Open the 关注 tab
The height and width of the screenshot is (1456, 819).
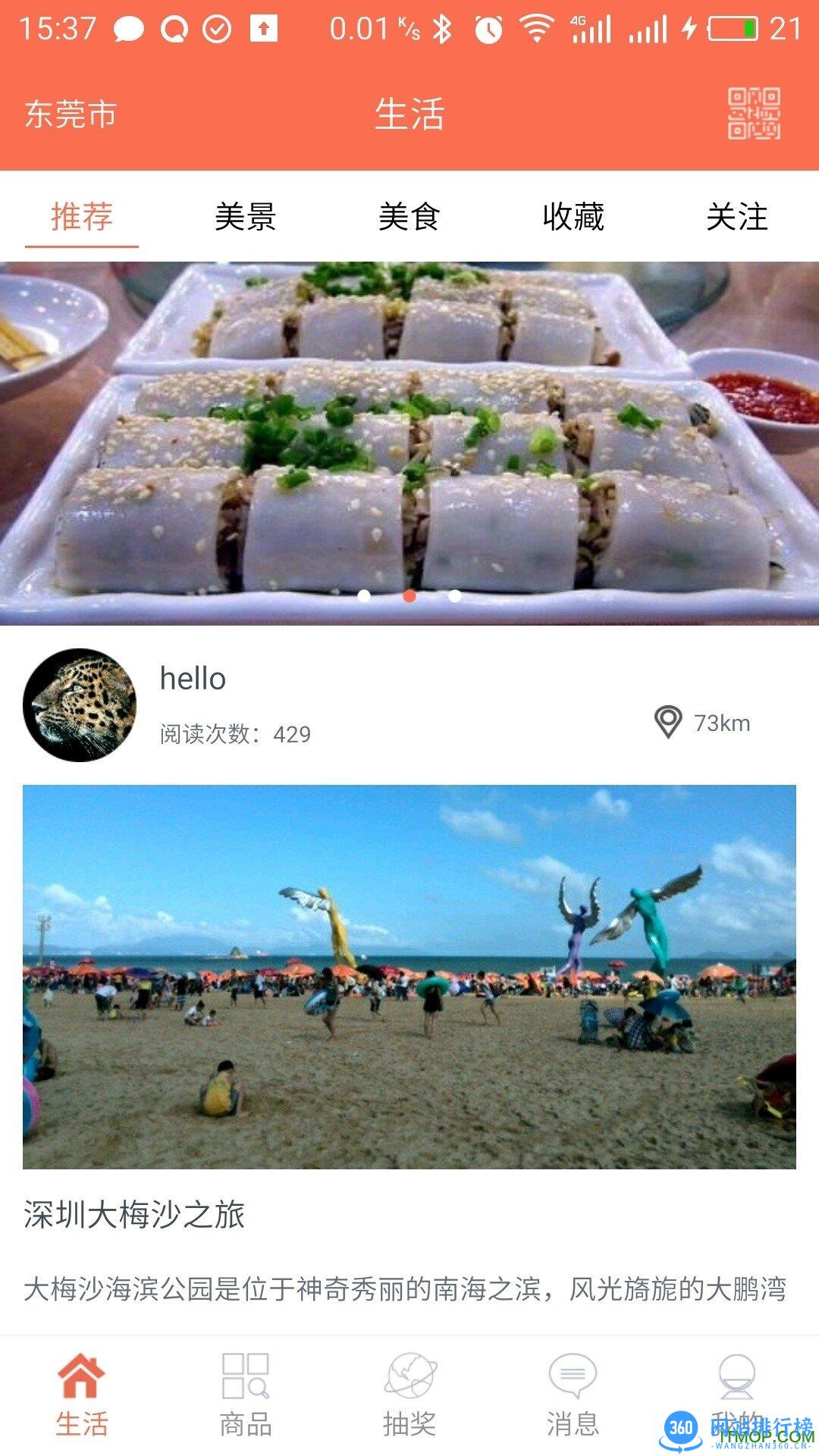(736, 217)
